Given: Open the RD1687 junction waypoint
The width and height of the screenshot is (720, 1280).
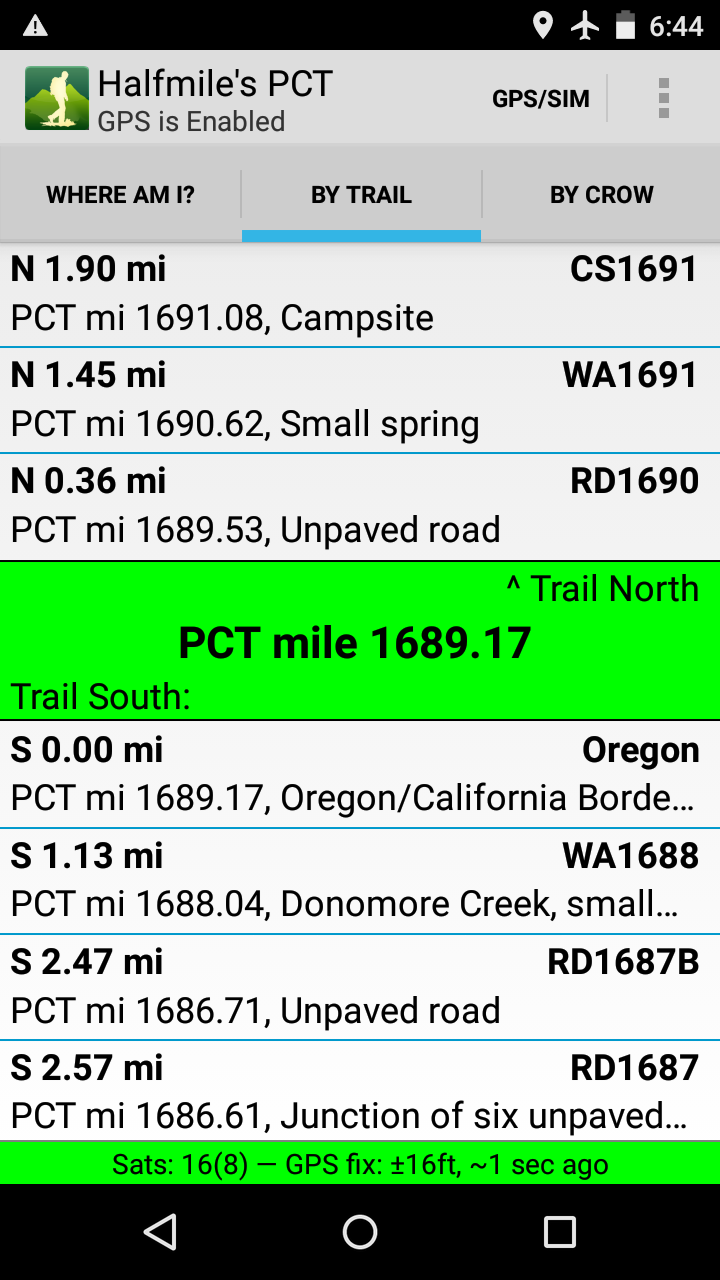Looking at the screenshot, I should click(360, 1091).
